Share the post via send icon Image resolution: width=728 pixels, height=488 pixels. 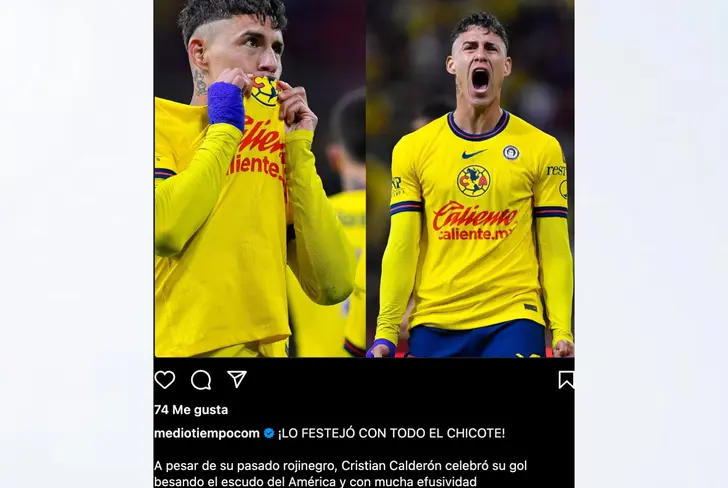pyautogui.click(x=236, y=379)
